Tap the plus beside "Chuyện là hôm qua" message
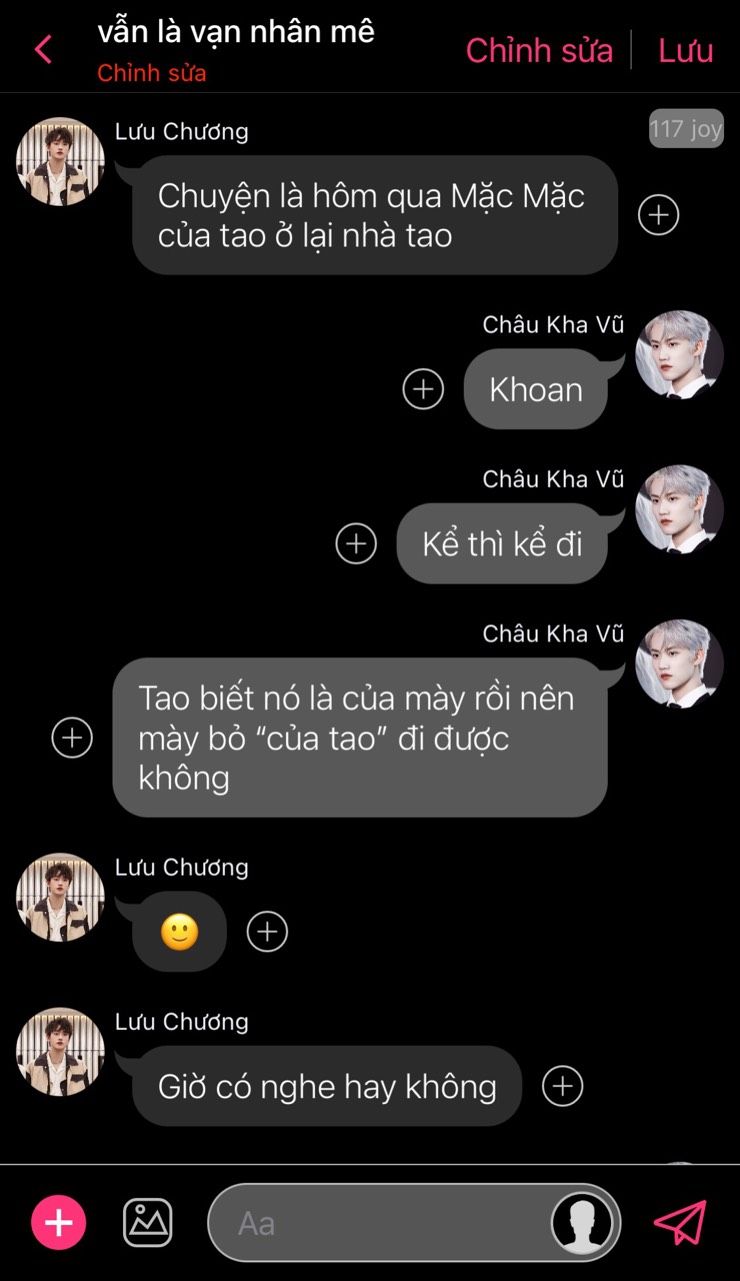This screenshot has width=740, height=1281. (658, 215)
